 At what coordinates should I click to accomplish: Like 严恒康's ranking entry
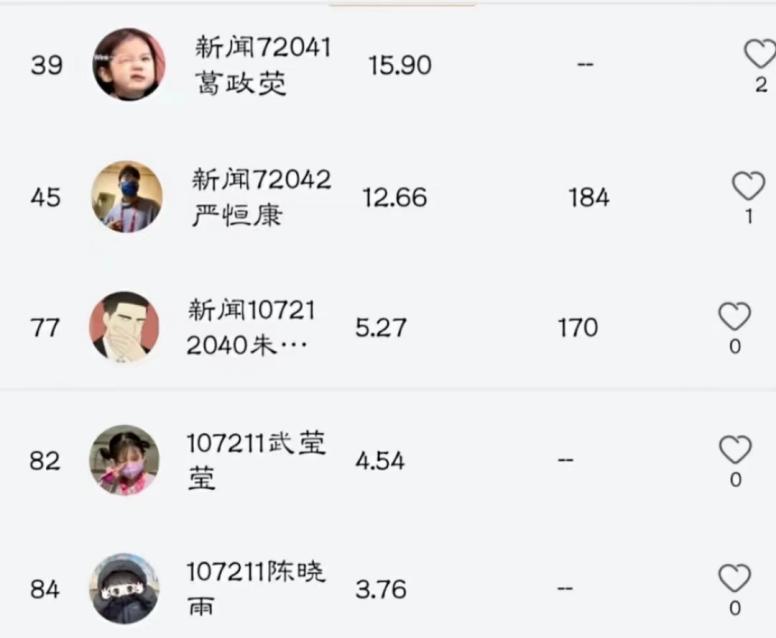(x=748, y=185)
